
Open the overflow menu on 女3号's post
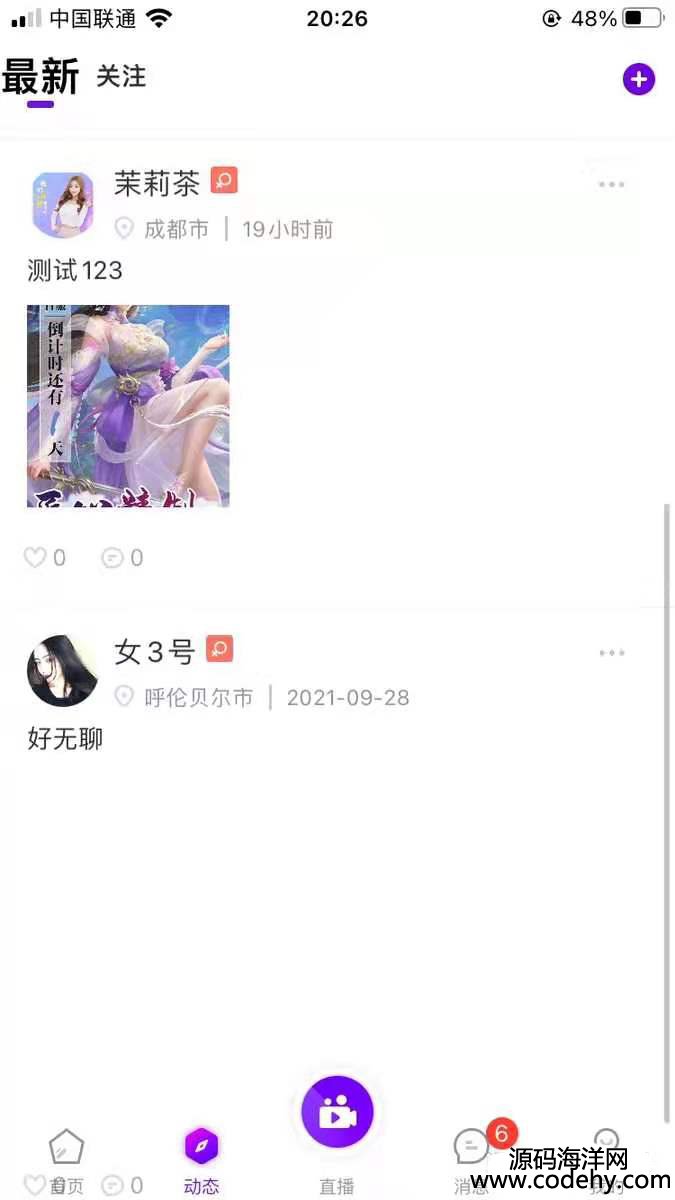point(611,653)
